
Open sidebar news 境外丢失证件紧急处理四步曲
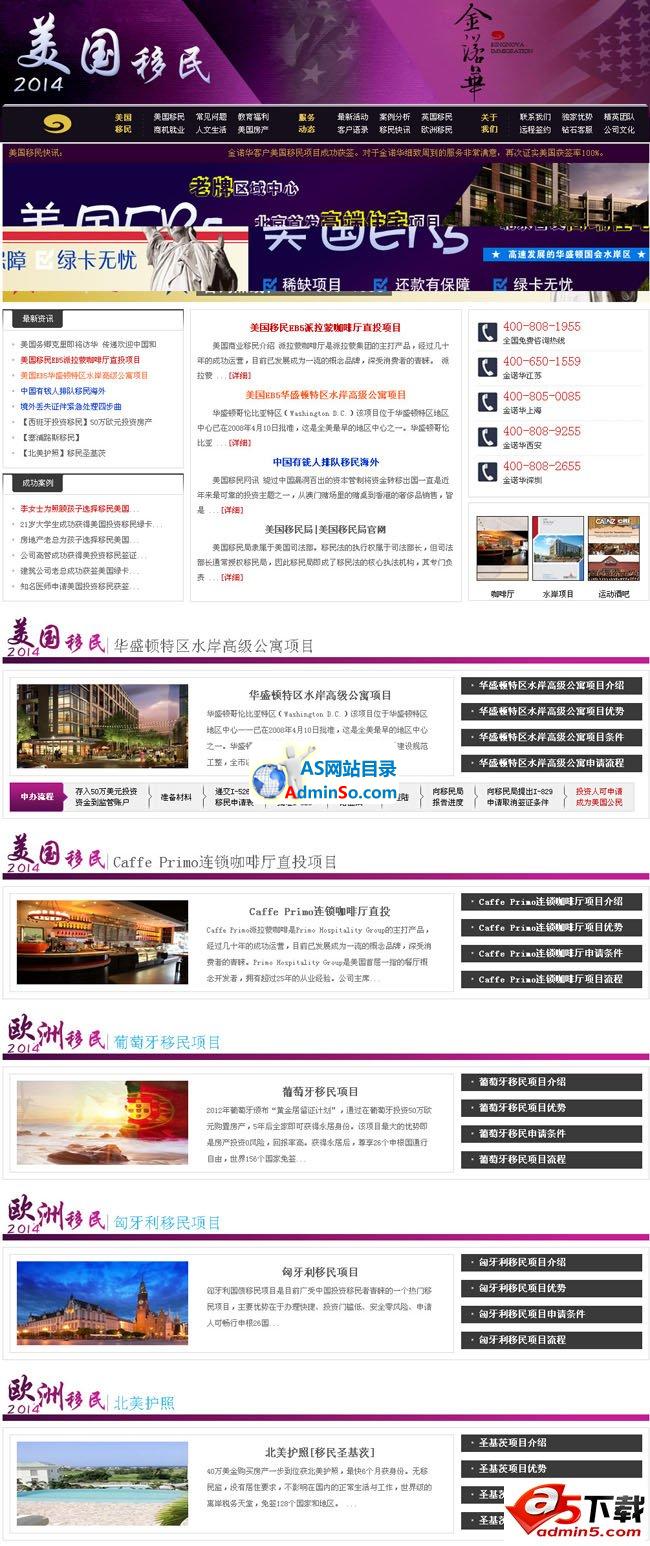(x=71, y=407)
